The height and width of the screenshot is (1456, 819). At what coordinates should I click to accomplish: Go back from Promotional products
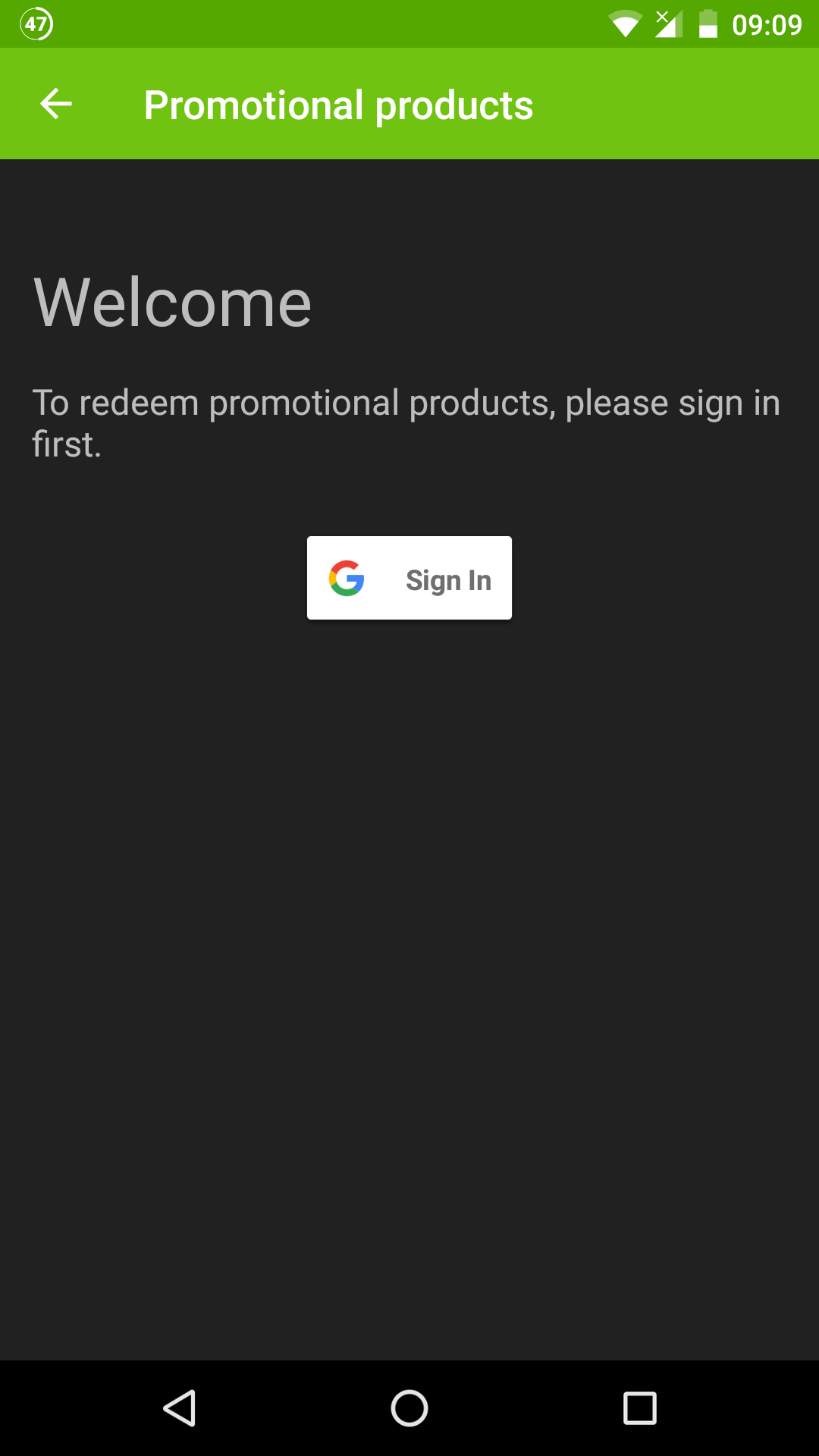(56, 104)
